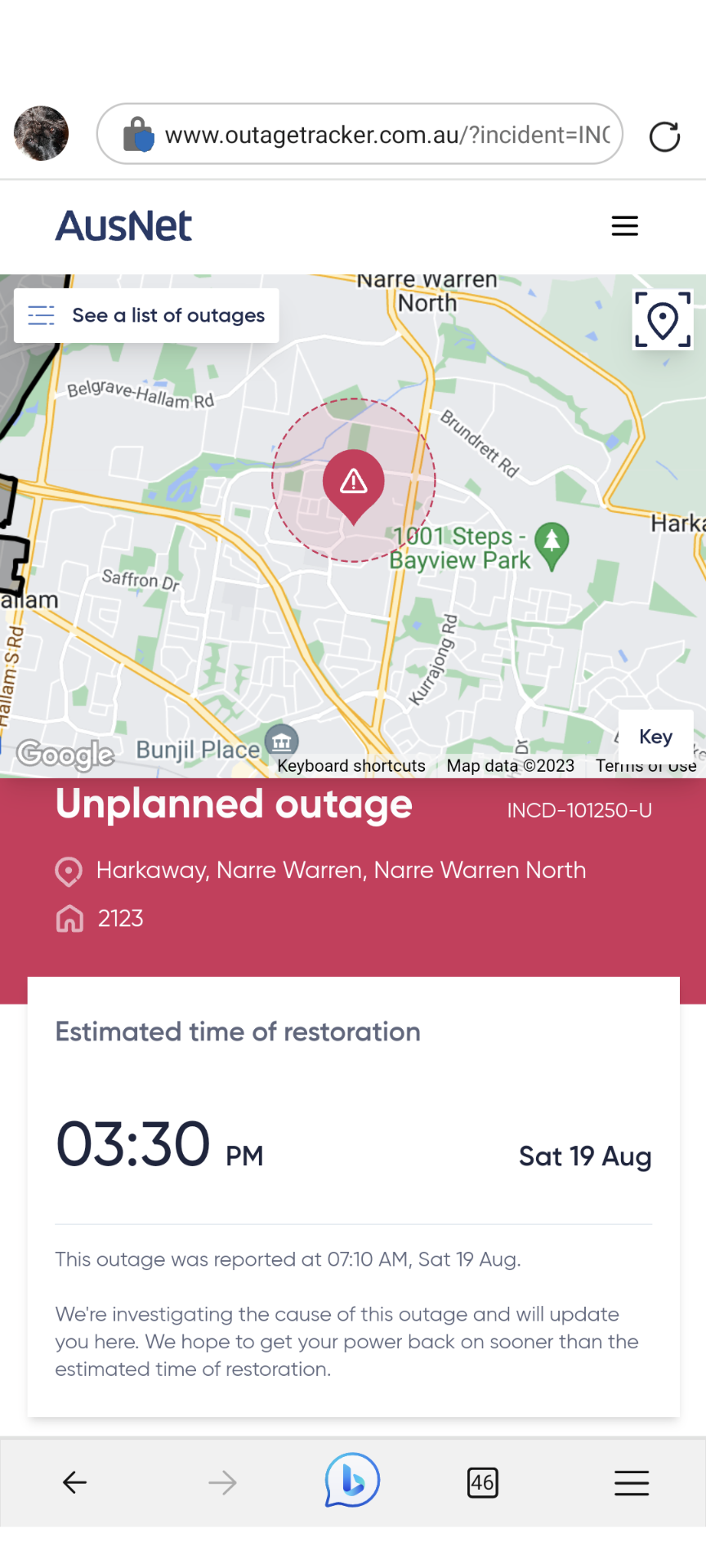706x1568 pixels.
Task: Open the map Key
Action: click(655, 737)
